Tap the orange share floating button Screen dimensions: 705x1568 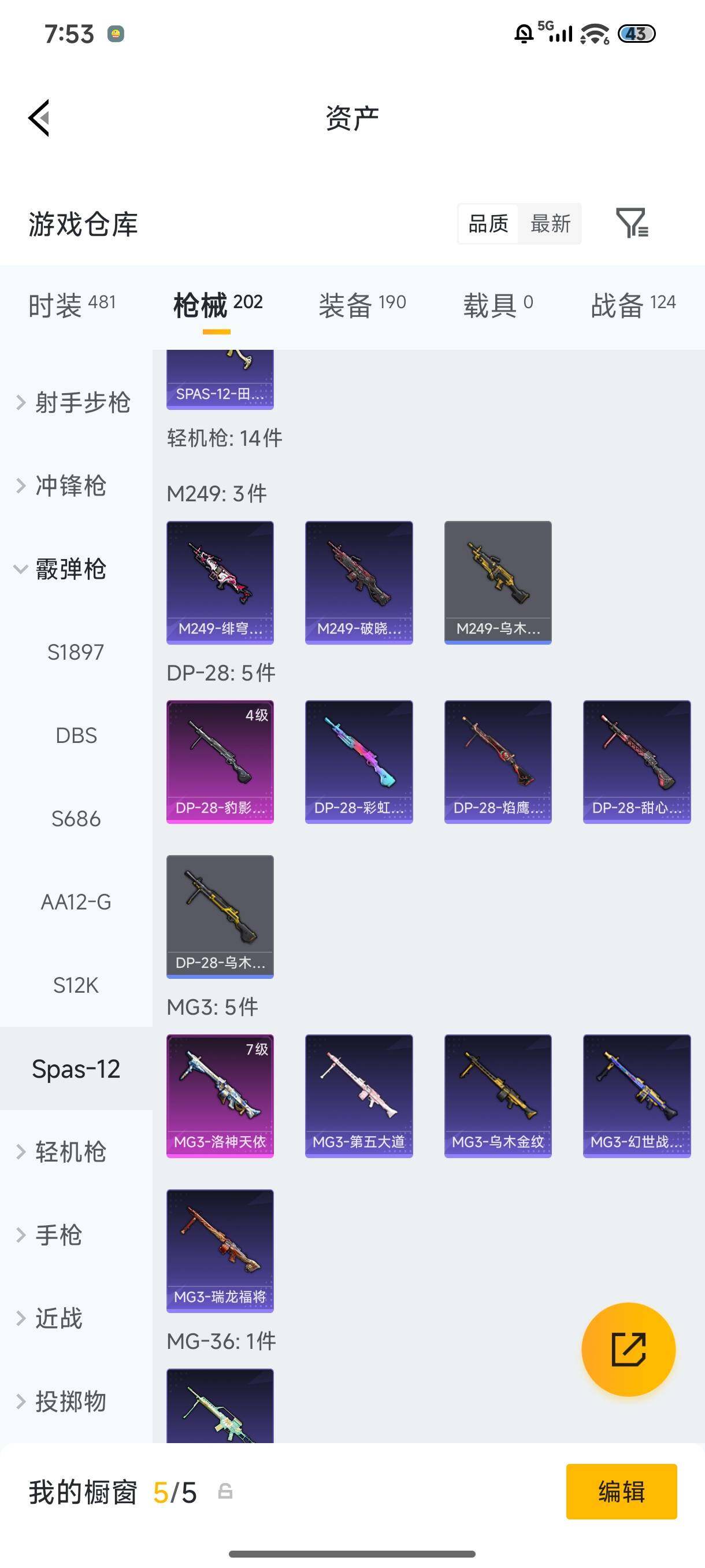pyautogui.click(x=628, y=1349)
